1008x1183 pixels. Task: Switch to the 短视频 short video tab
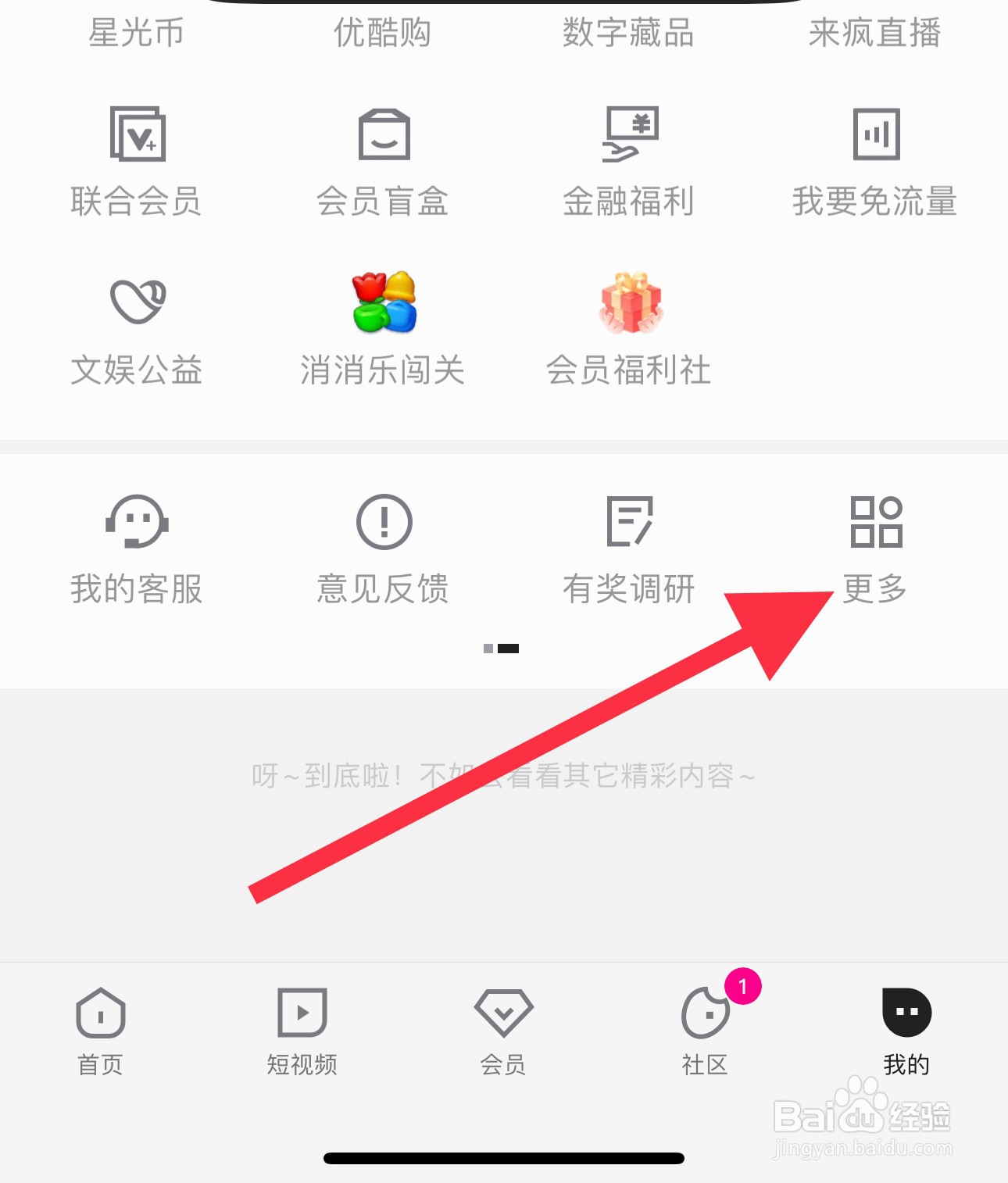point(302,1030)
